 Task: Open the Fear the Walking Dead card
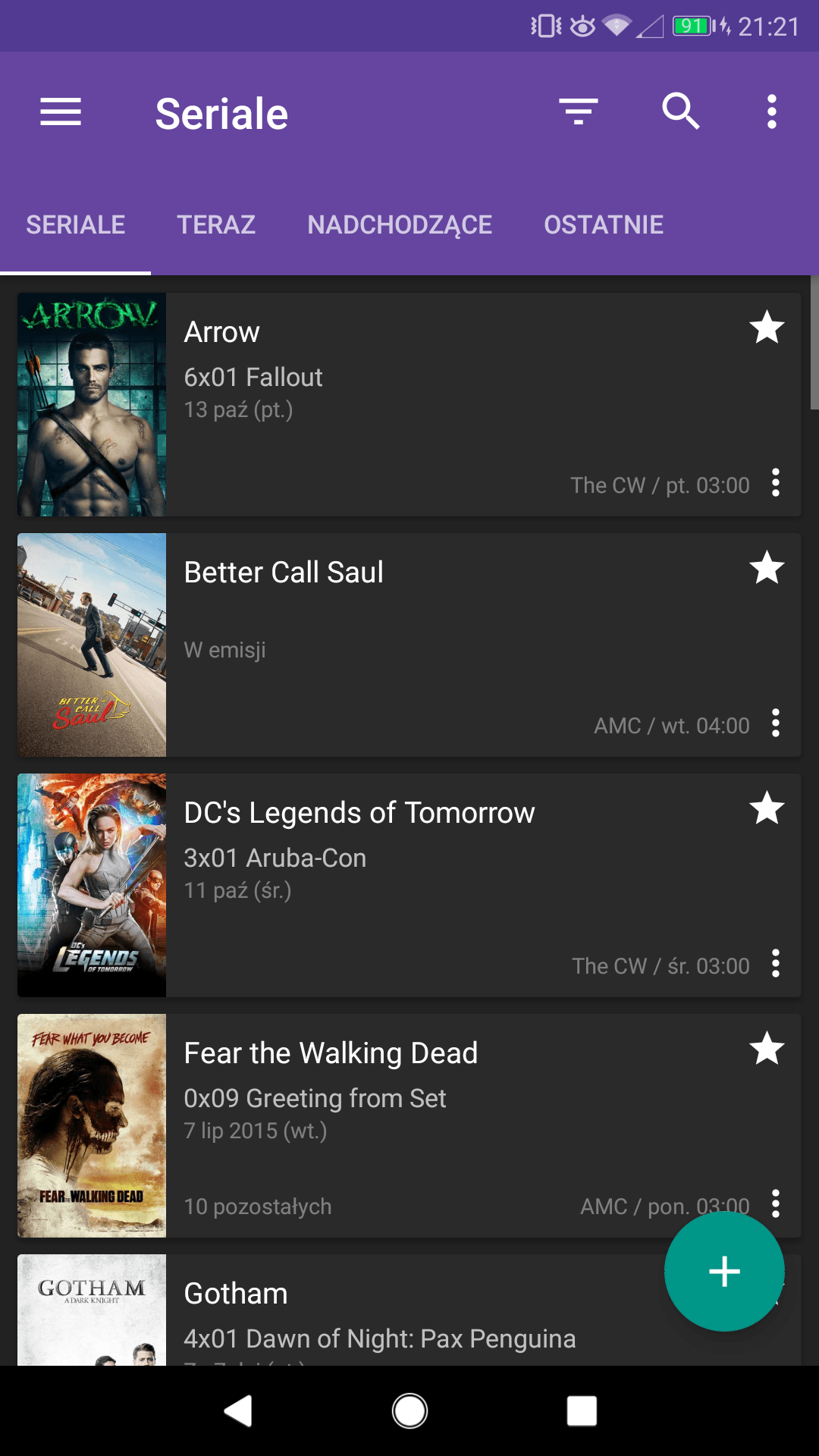[x=409, y=1126]
